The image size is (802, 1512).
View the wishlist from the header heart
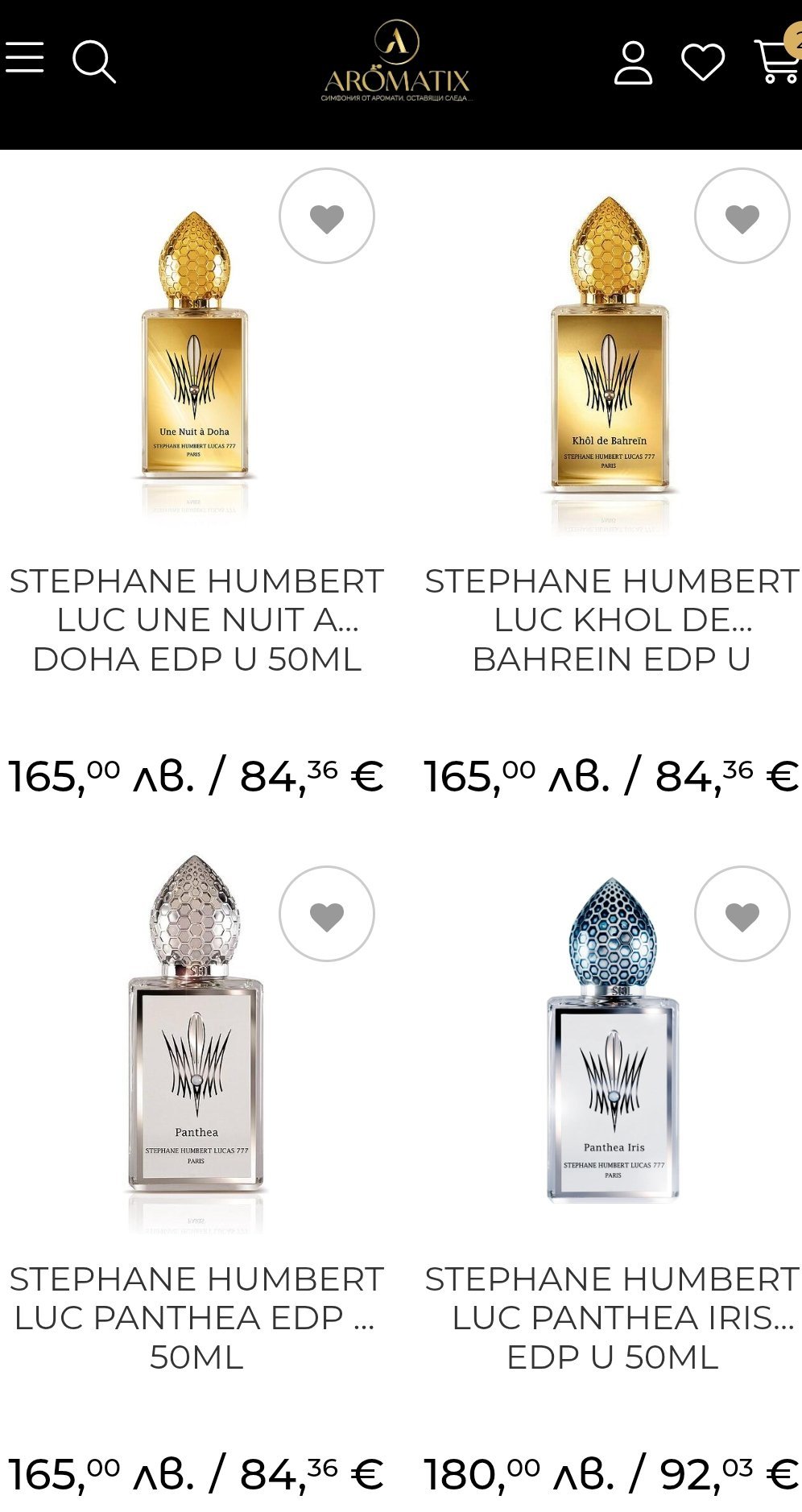click(703, 62)
